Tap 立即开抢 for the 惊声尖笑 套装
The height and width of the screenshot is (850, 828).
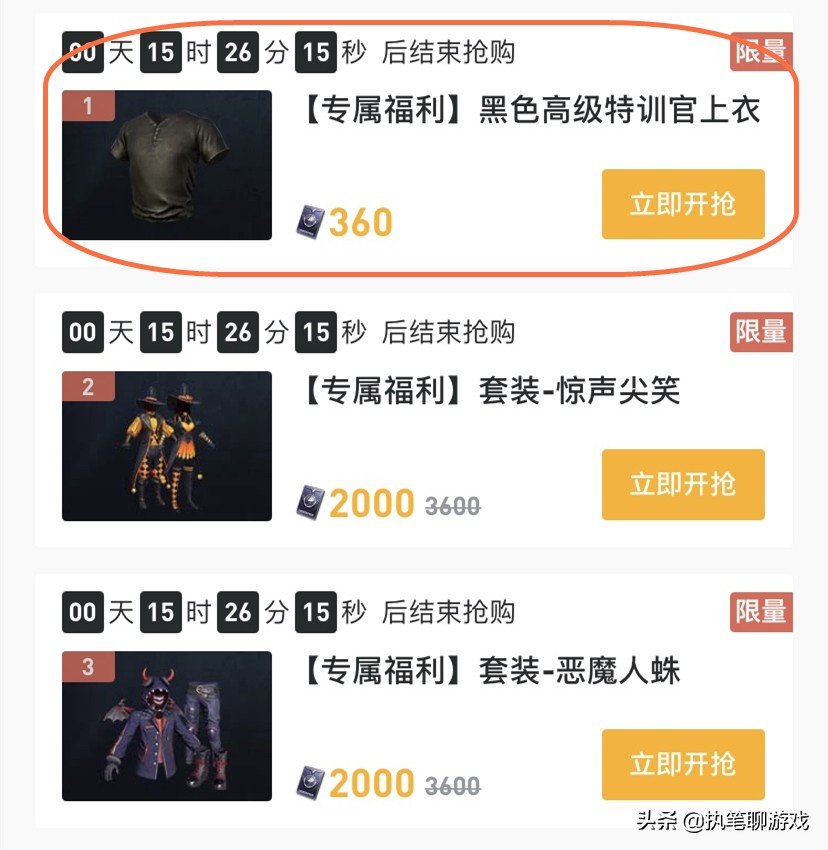click(x=684, y=485)
